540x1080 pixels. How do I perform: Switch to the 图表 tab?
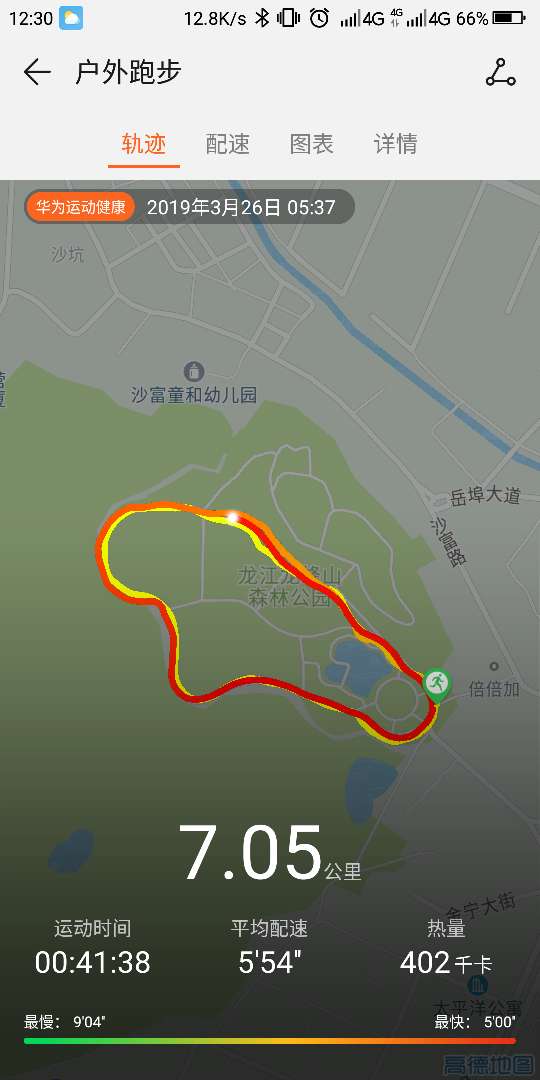312,144
